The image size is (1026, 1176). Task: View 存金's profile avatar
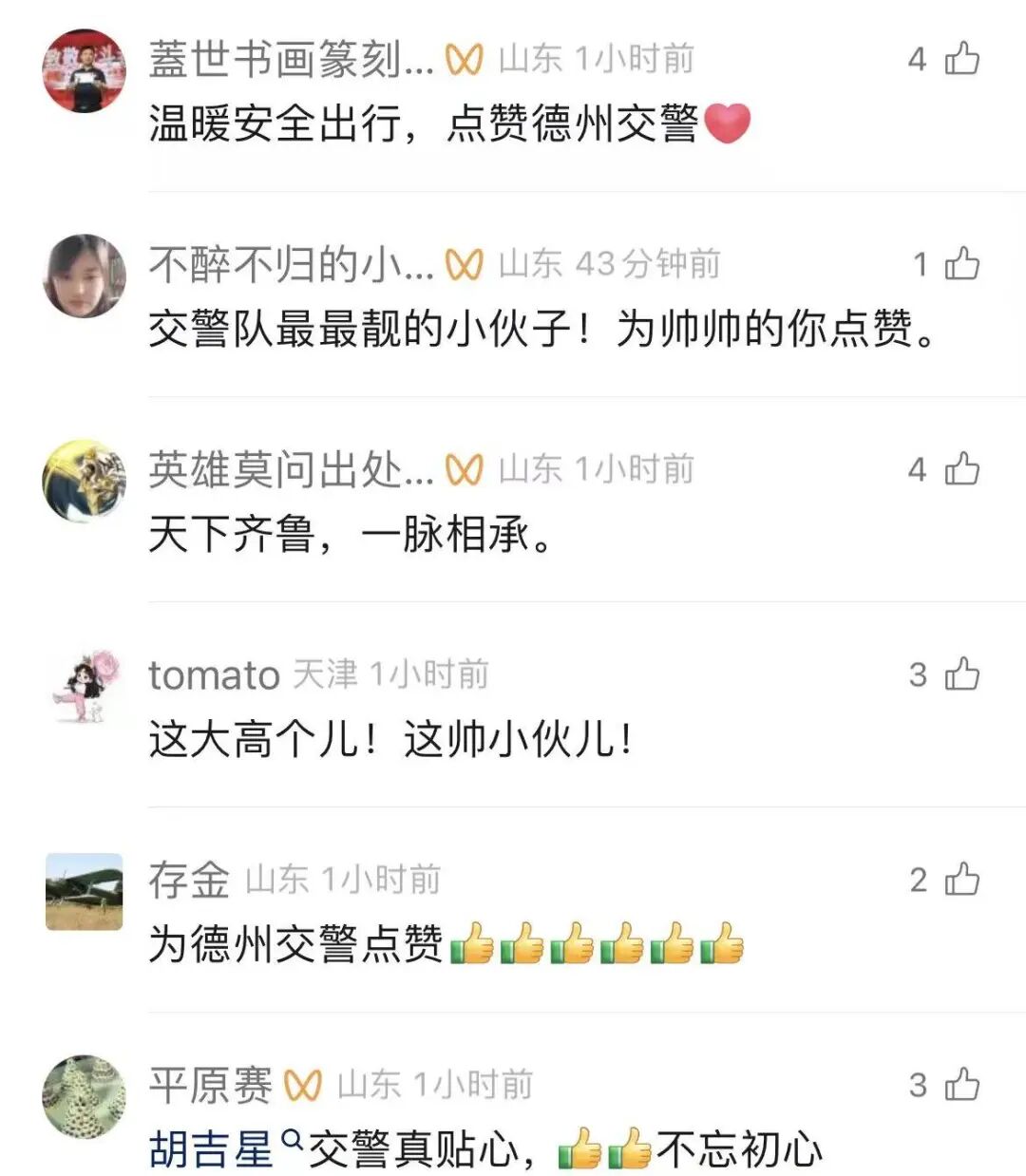(x=85, y=891)
